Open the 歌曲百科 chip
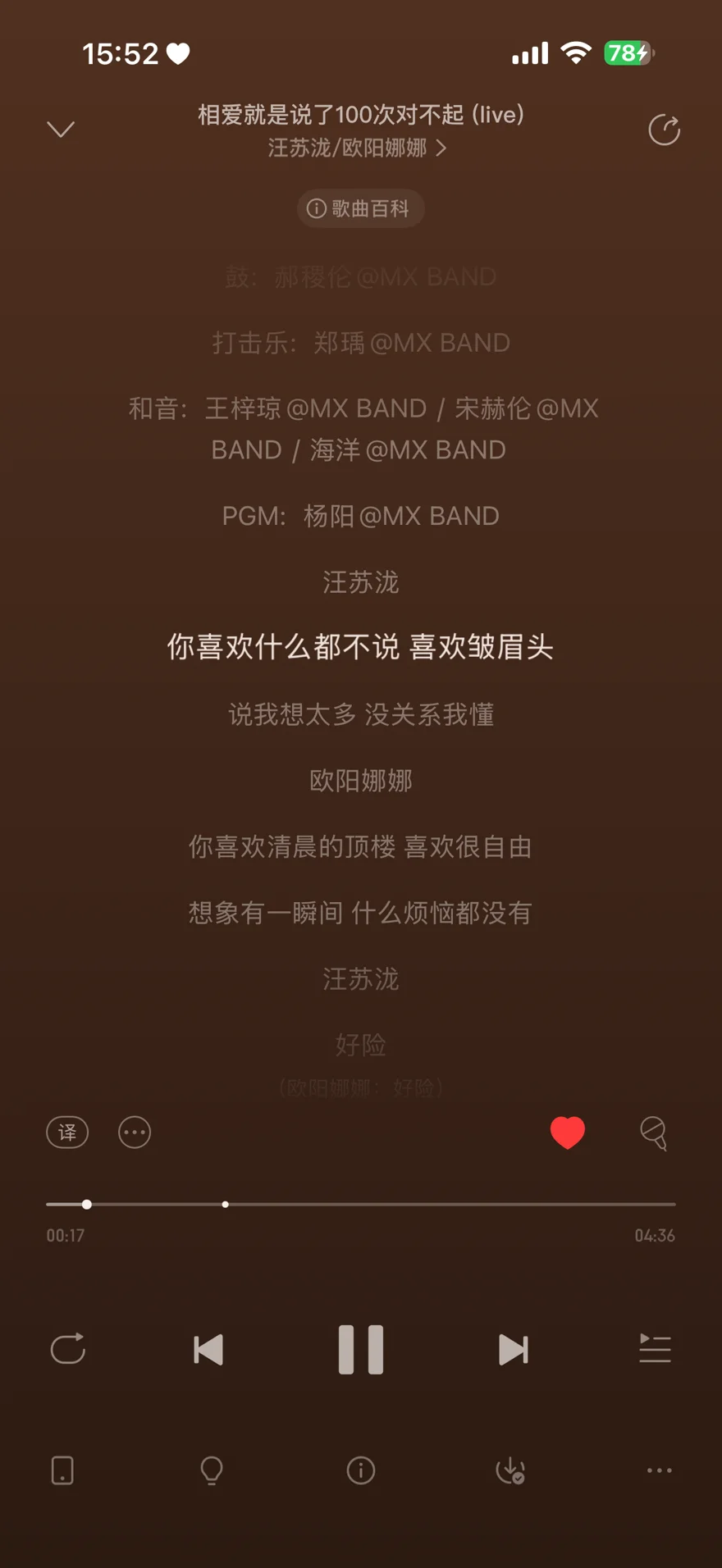This screenshot has height=1568, width=722. [360, 208]
